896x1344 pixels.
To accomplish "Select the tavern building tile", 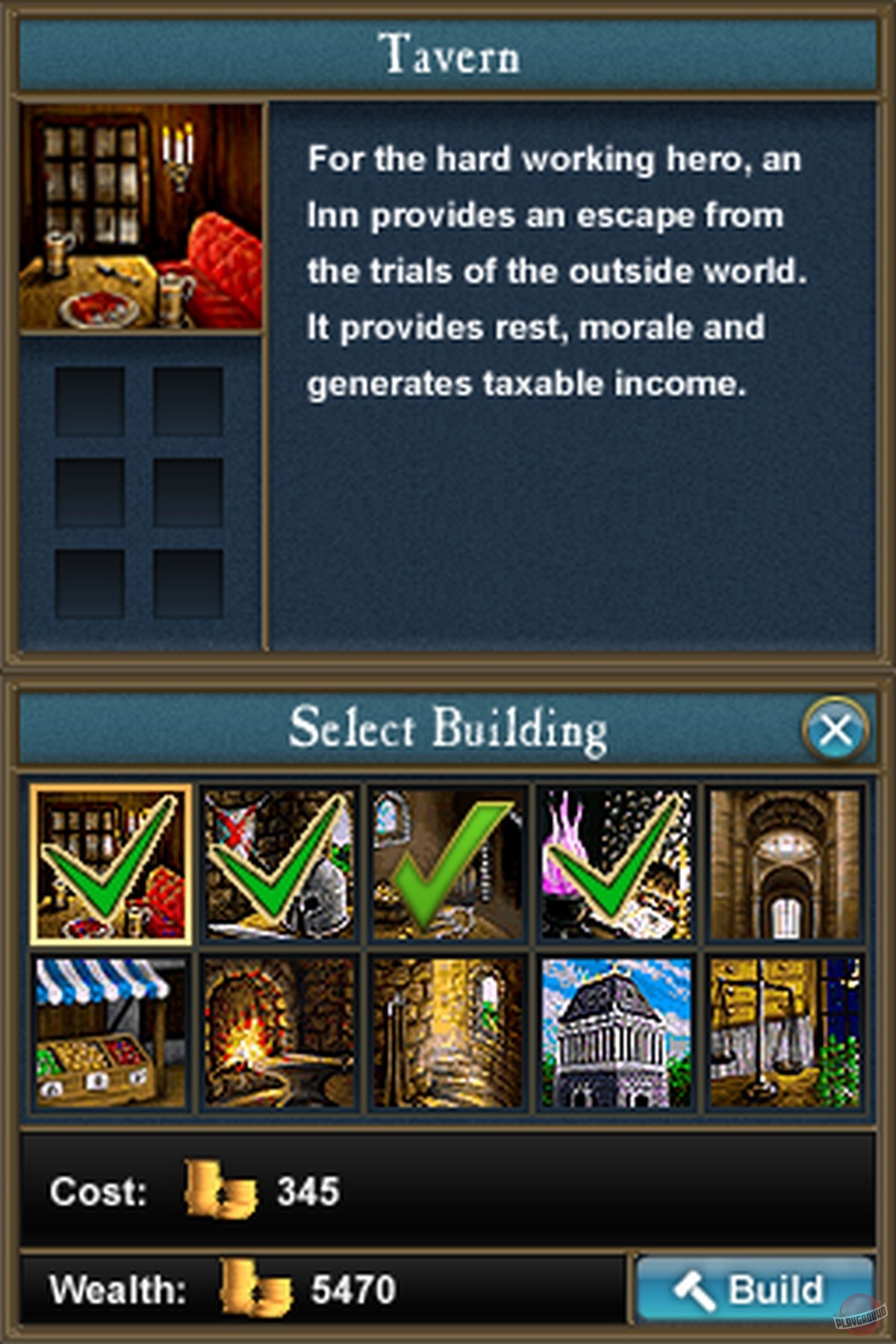I will click(111, 865).
